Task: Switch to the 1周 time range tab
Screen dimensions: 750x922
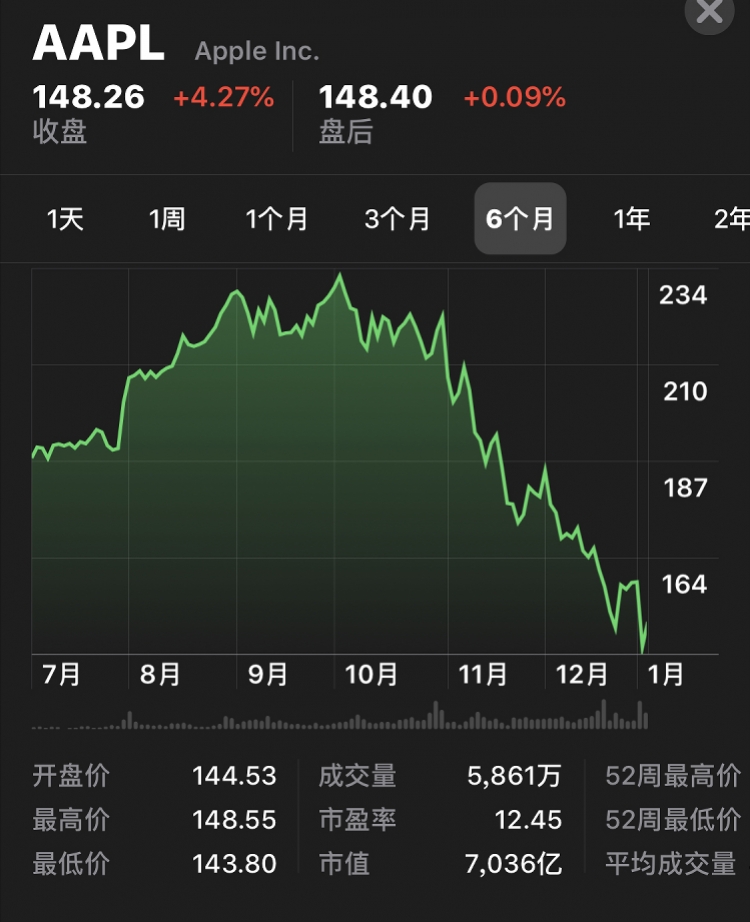Action: point(168,219)
